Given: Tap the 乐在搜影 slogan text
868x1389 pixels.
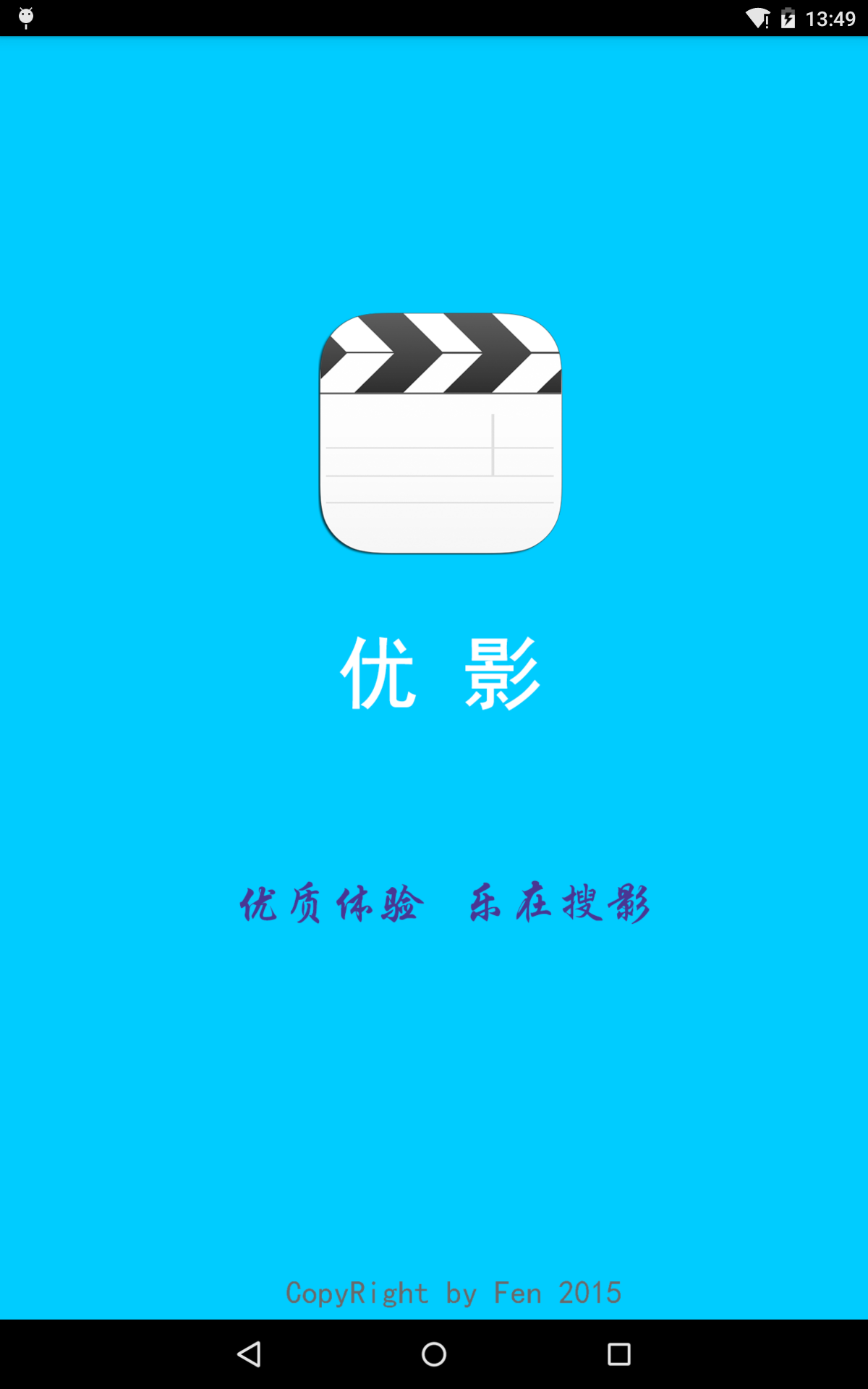Looking at the screenshot, I should pyautogui.click(x=559, y=903).
